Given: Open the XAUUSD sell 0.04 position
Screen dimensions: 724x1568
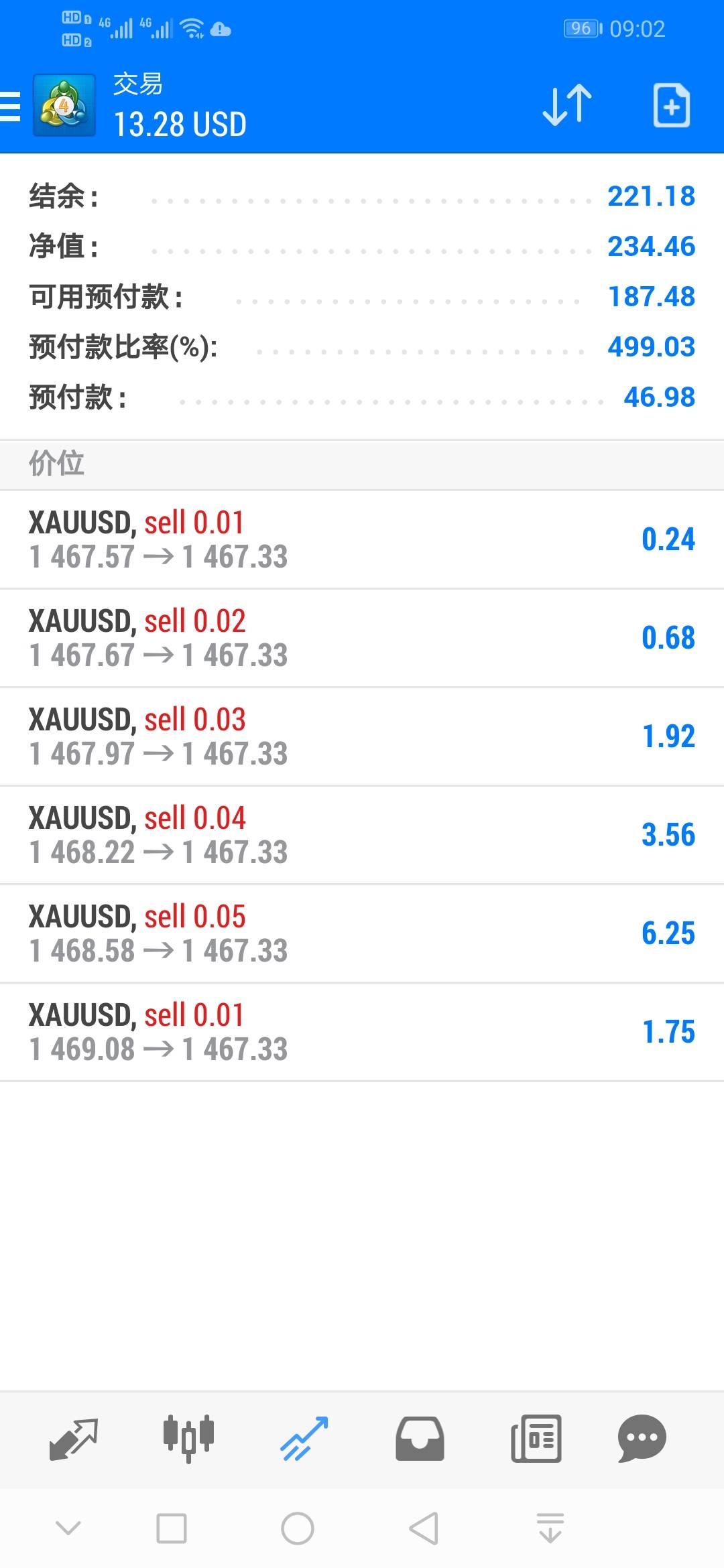Looking at the screenshot, I should (x=362, y=835).
